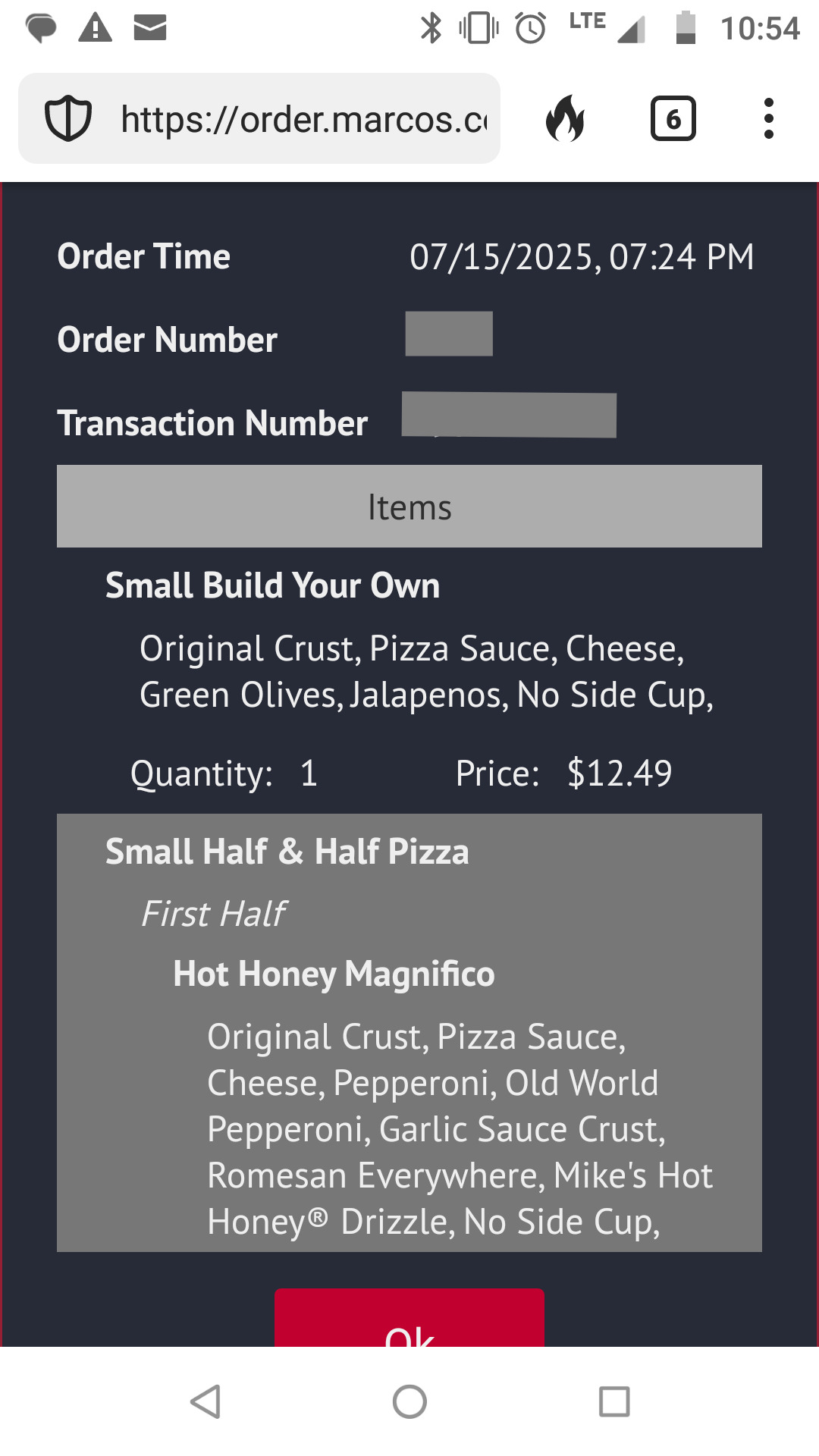Tap the fire icon to clear browsing data
Image resolution: width=819 pixels, height=1456 pixels.
click(x=566, y=119)
